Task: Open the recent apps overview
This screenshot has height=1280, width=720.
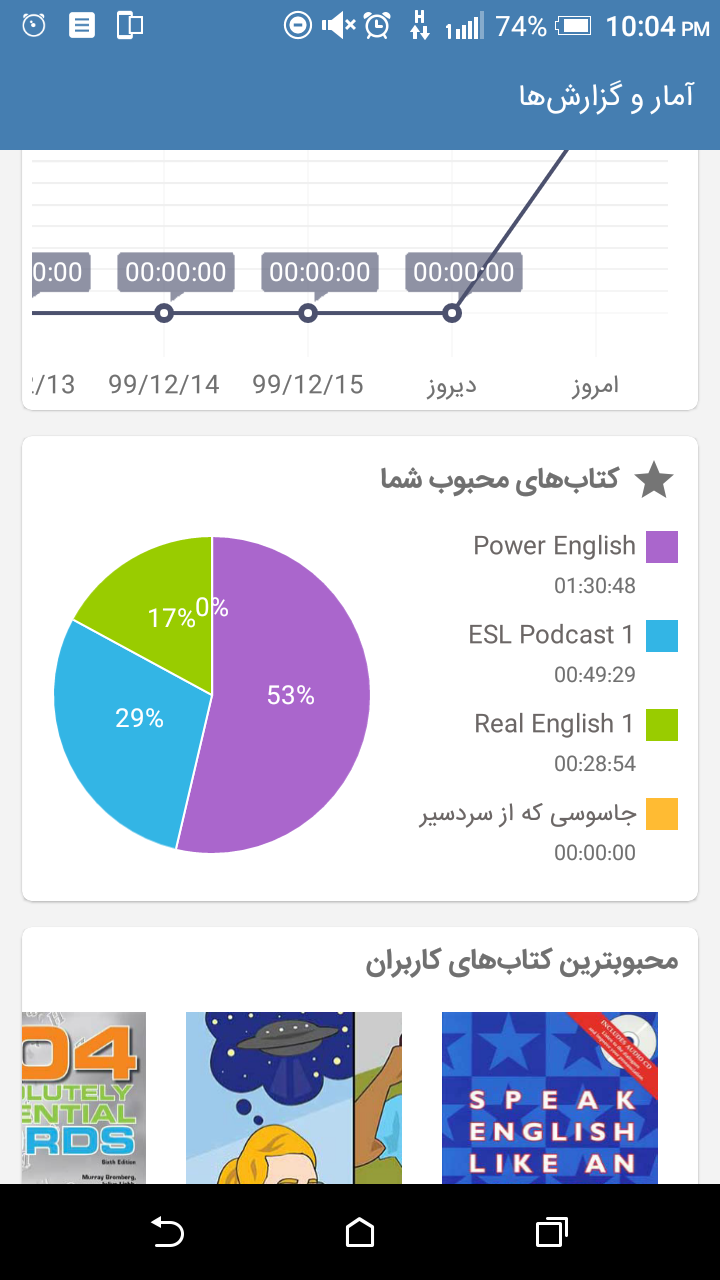Action: tap(551, 1232)
